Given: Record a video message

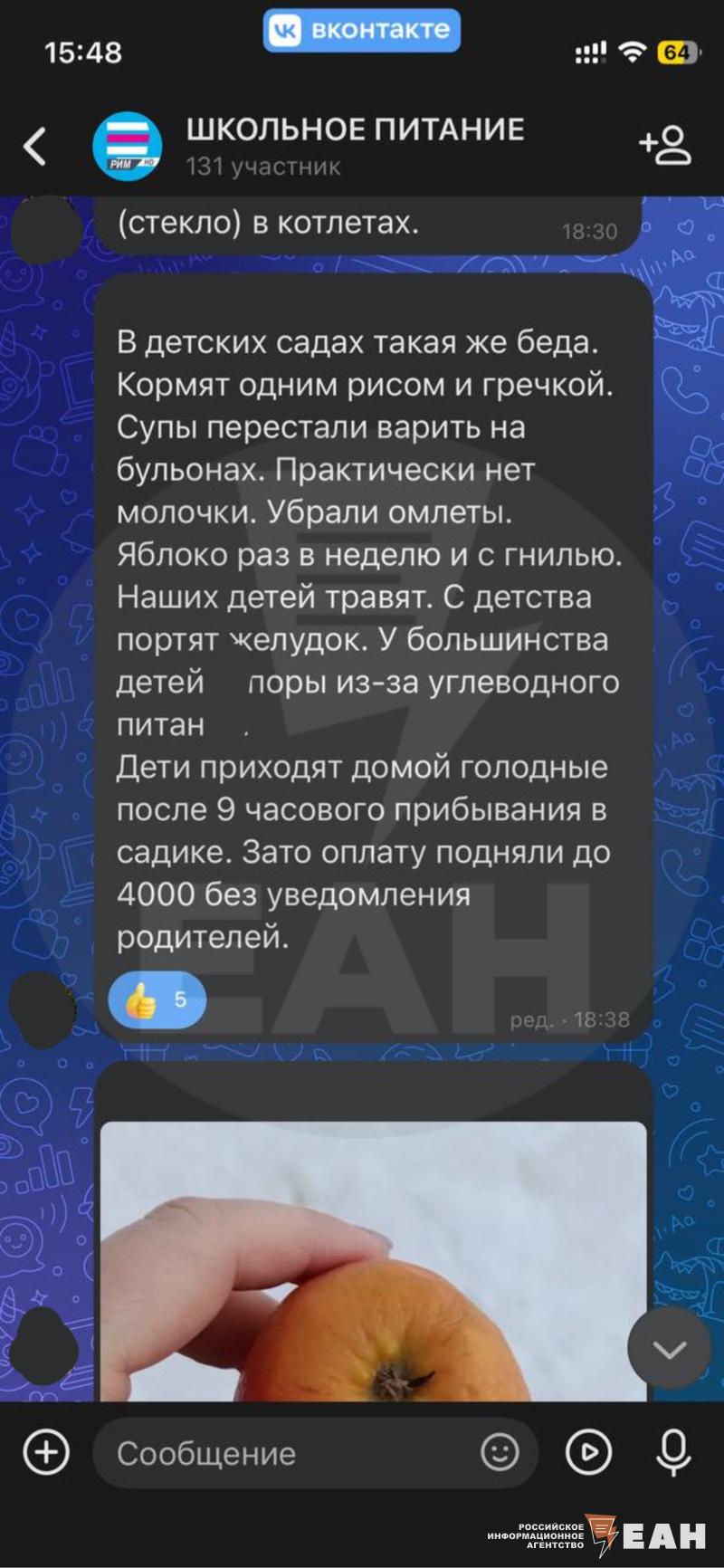Looking at the screenshot, I should tap(588, 1453).
